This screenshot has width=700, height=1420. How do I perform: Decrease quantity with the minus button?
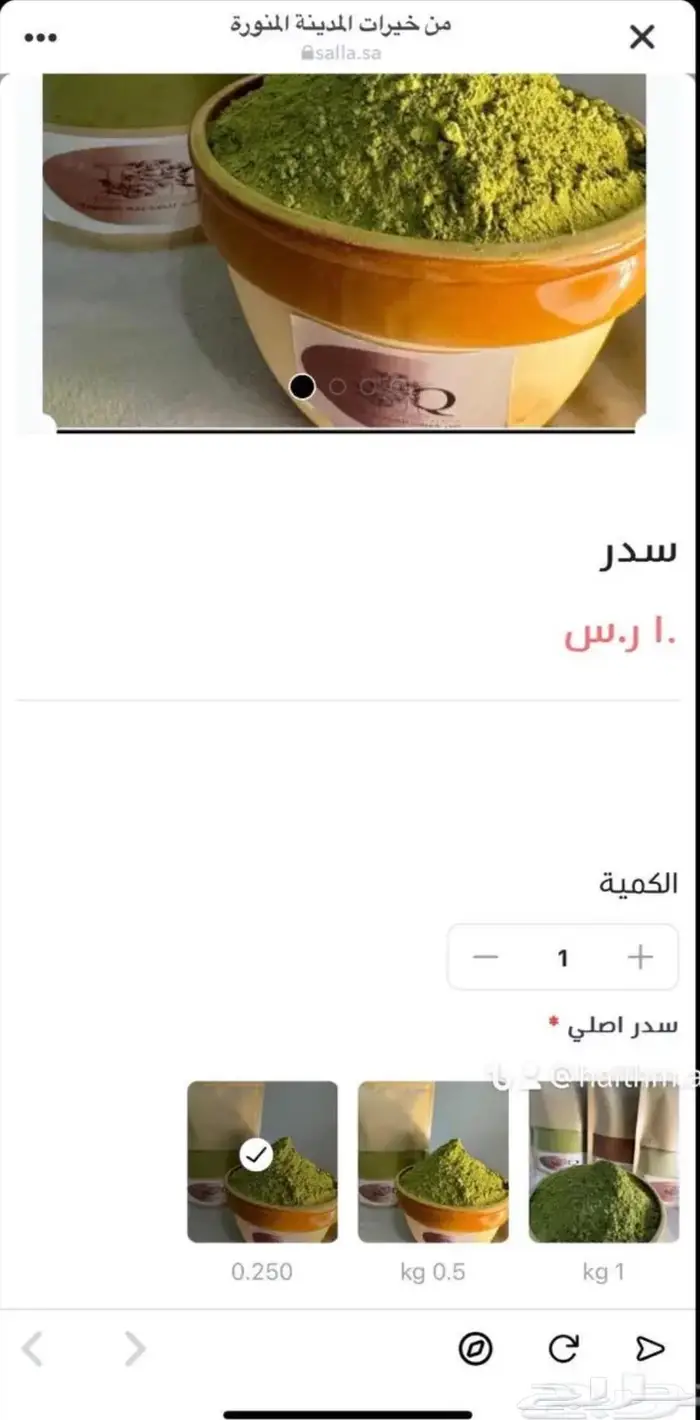pyautogui.click(x=485, y=957)
